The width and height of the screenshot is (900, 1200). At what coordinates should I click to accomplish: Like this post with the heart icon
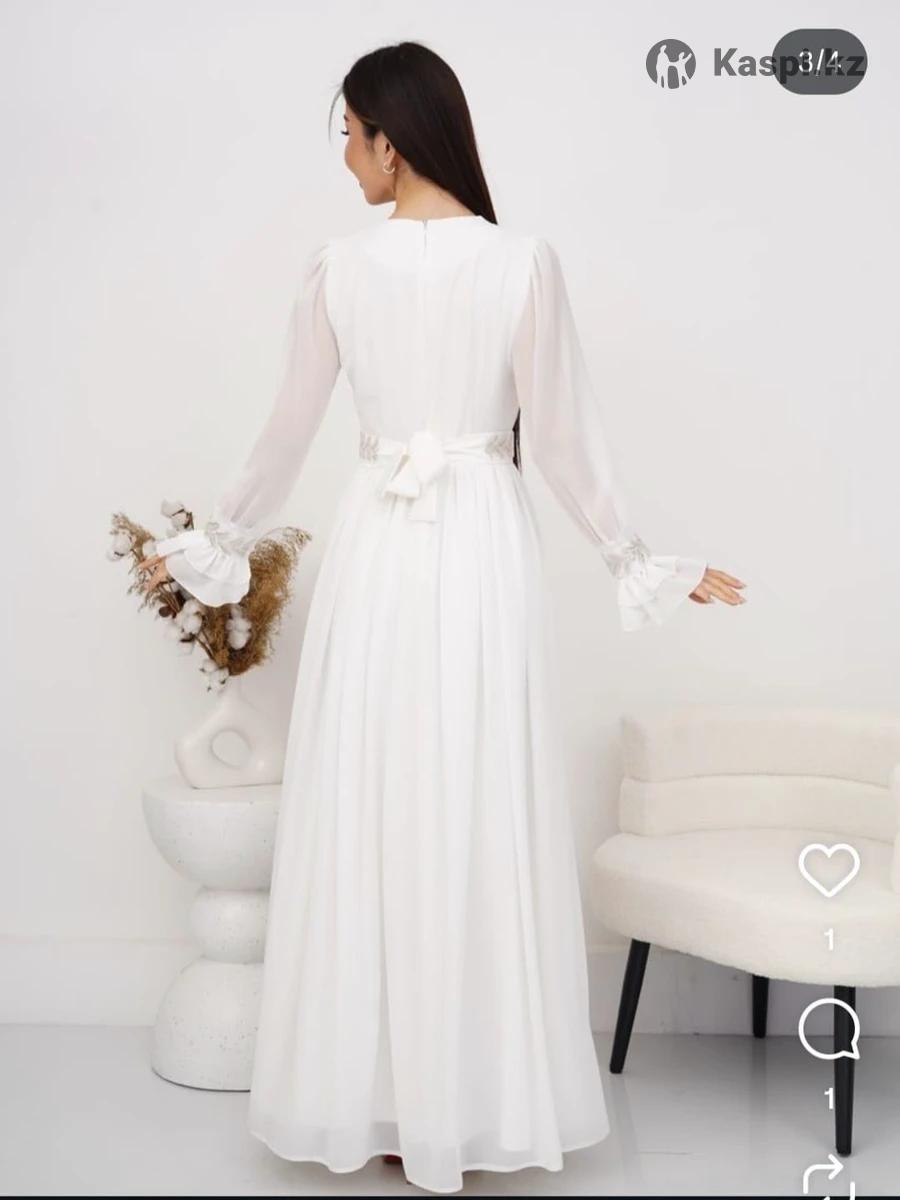[829, 871]
